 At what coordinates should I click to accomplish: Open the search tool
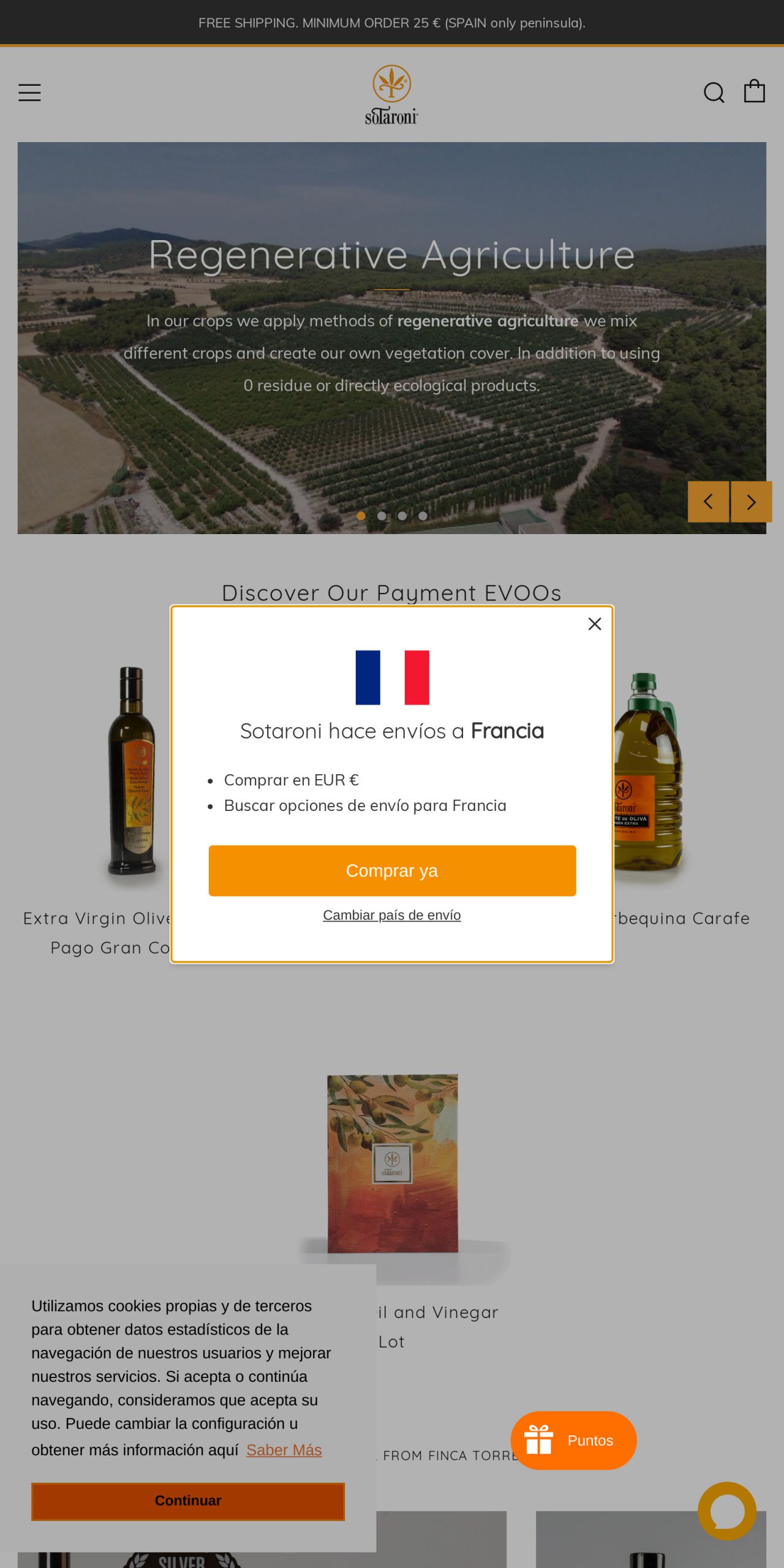coord(713,92)
